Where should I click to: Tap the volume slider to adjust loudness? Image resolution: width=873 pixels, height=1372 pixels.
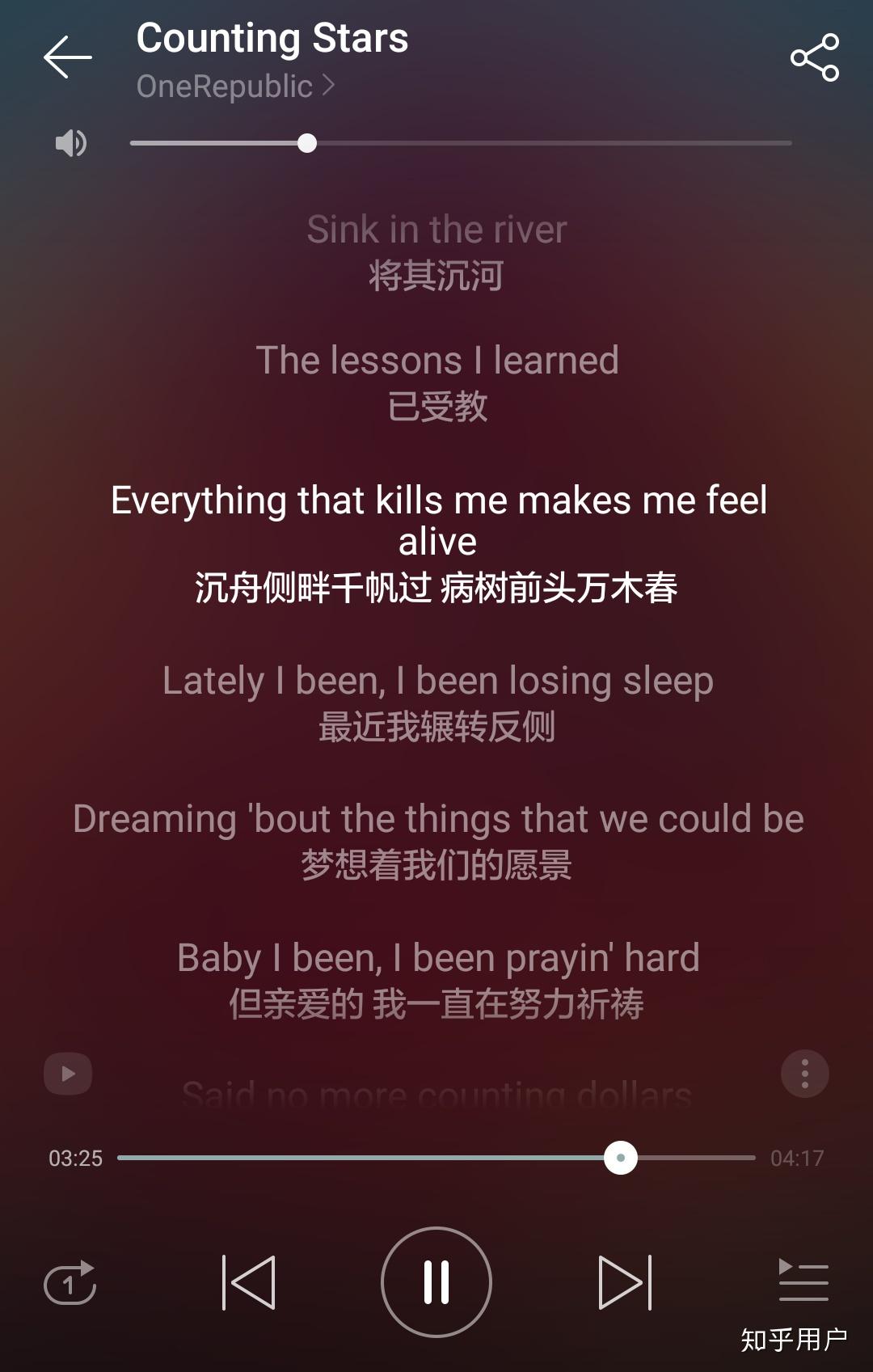click(x=461, y=143)
